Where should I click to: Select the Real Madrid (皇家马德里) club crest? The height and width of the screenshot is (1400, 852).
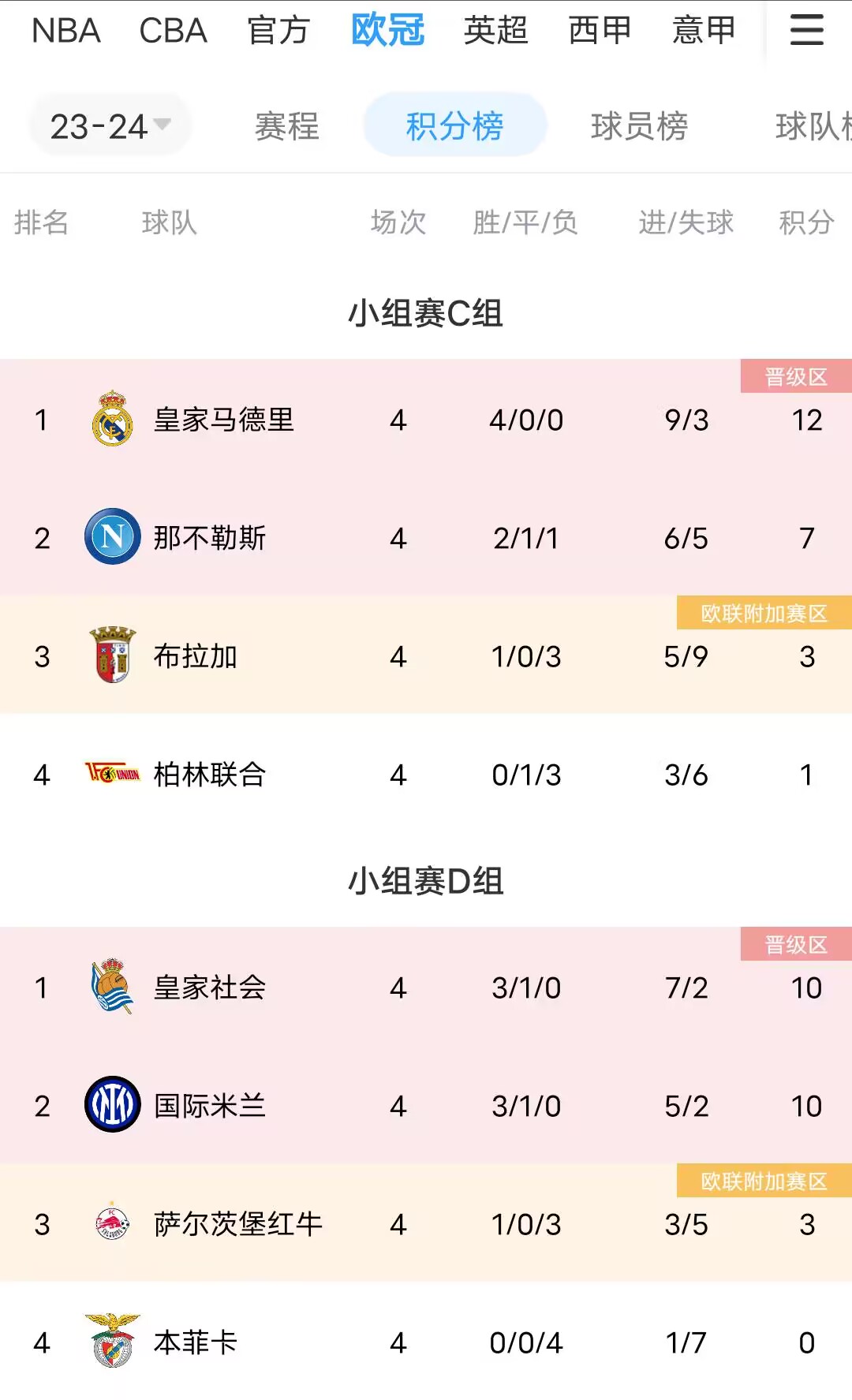[x=113, y=419]
